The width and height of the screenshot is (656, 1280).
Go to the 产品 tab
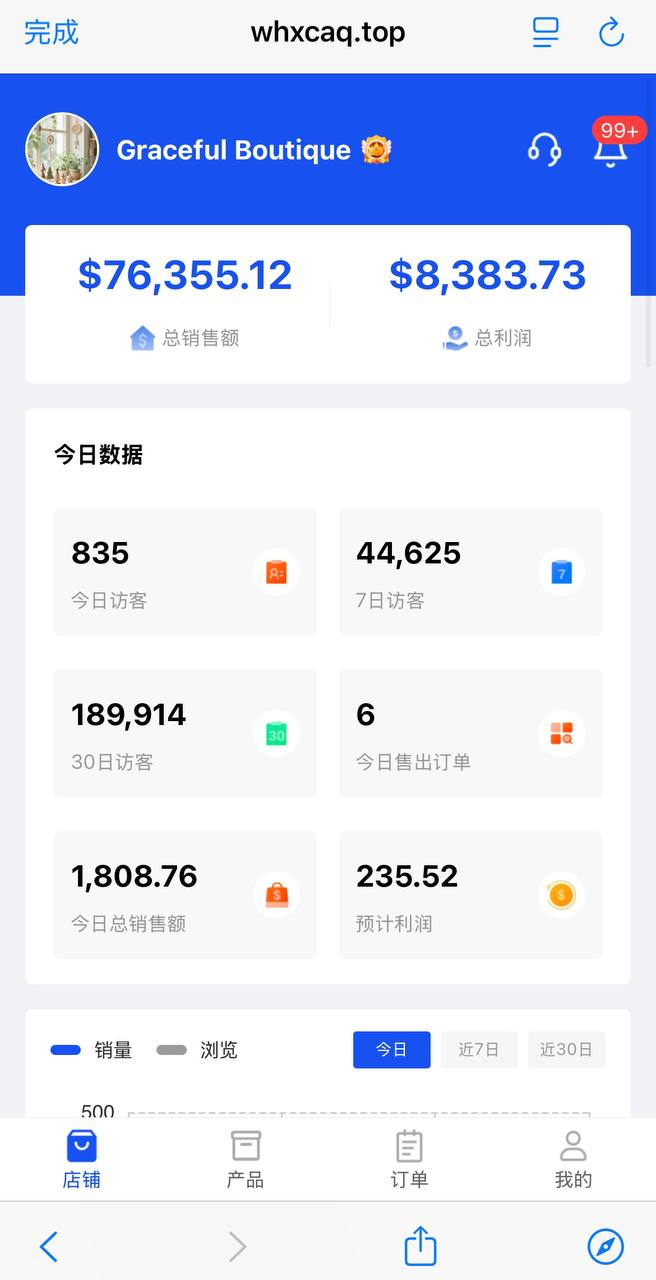tap(245, 1160)
